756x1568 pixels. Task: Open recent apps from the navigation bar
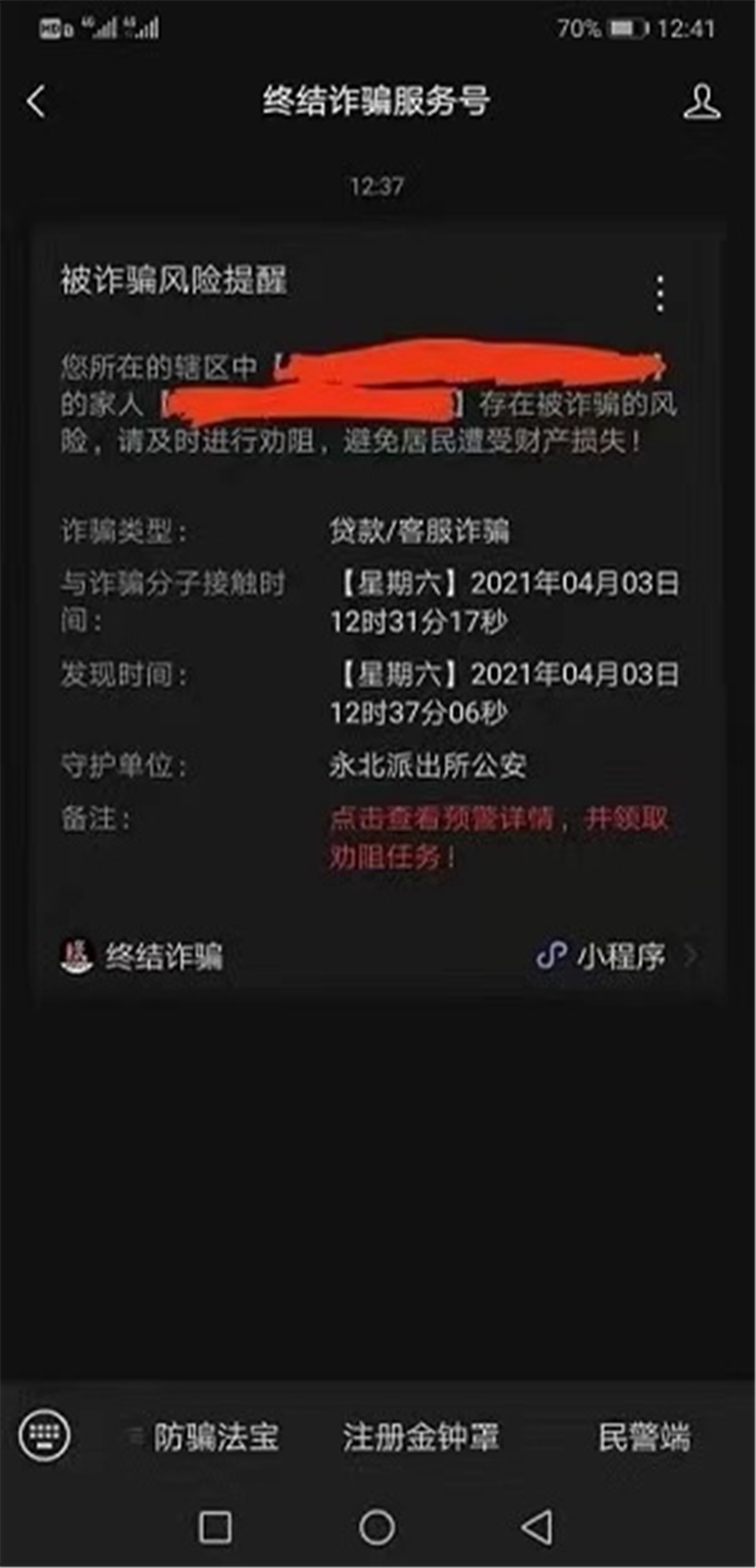215,1527
